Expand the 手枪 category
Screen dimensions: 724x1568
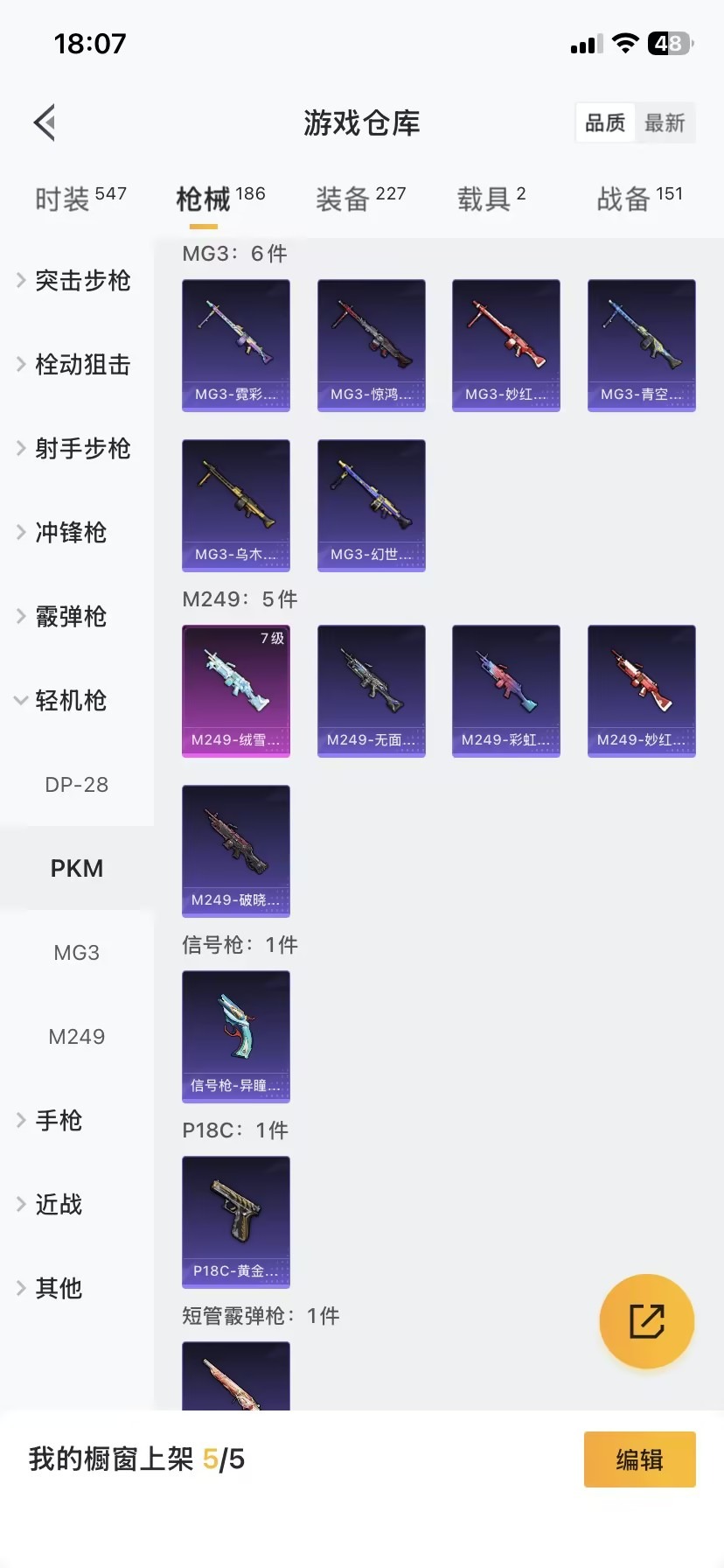tap(58, 1121)
